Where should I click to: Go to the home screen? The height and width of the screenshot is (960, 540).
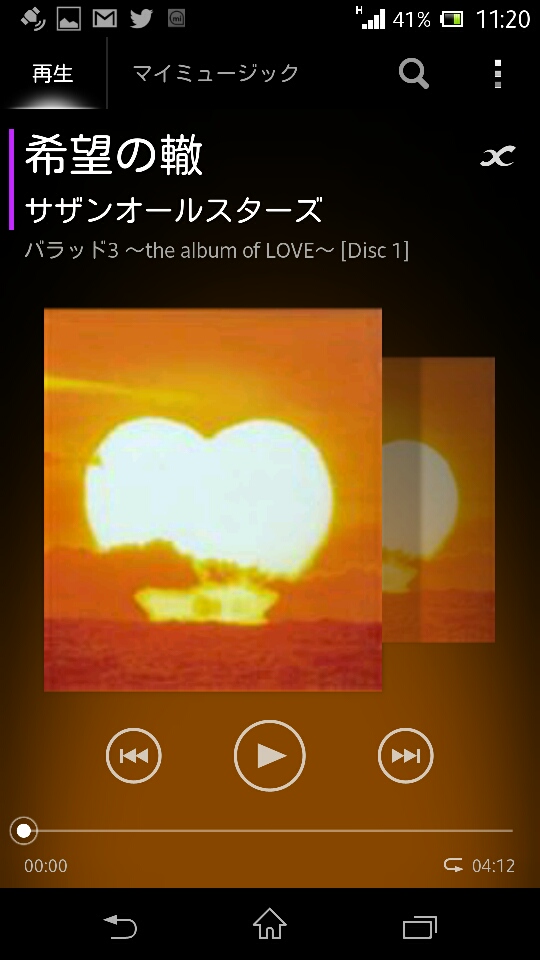[x=270, y=924]
